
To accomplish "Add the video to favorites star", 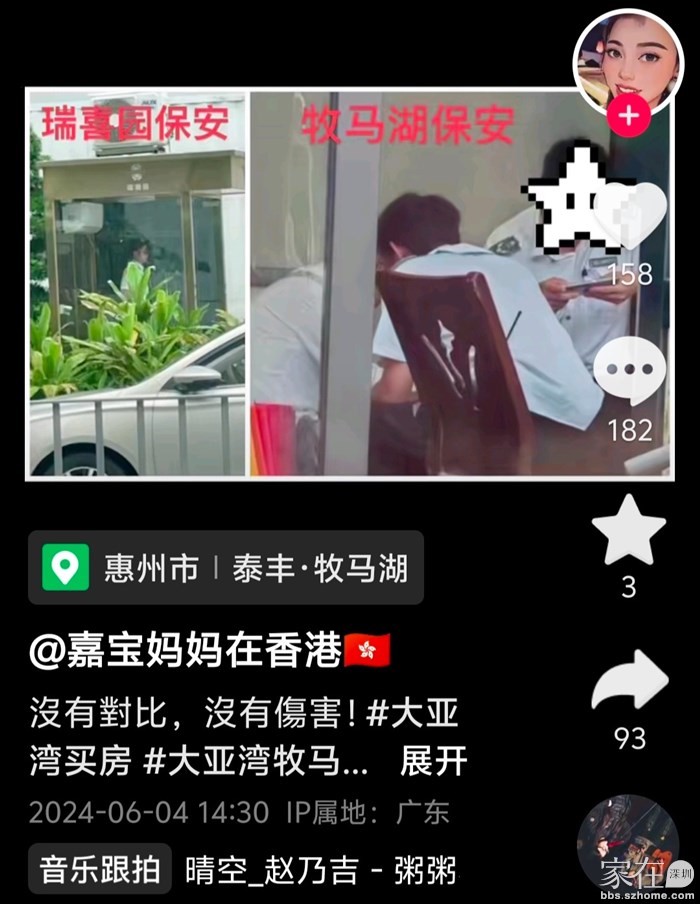I will pyautogui.click(x=628, y=530).
